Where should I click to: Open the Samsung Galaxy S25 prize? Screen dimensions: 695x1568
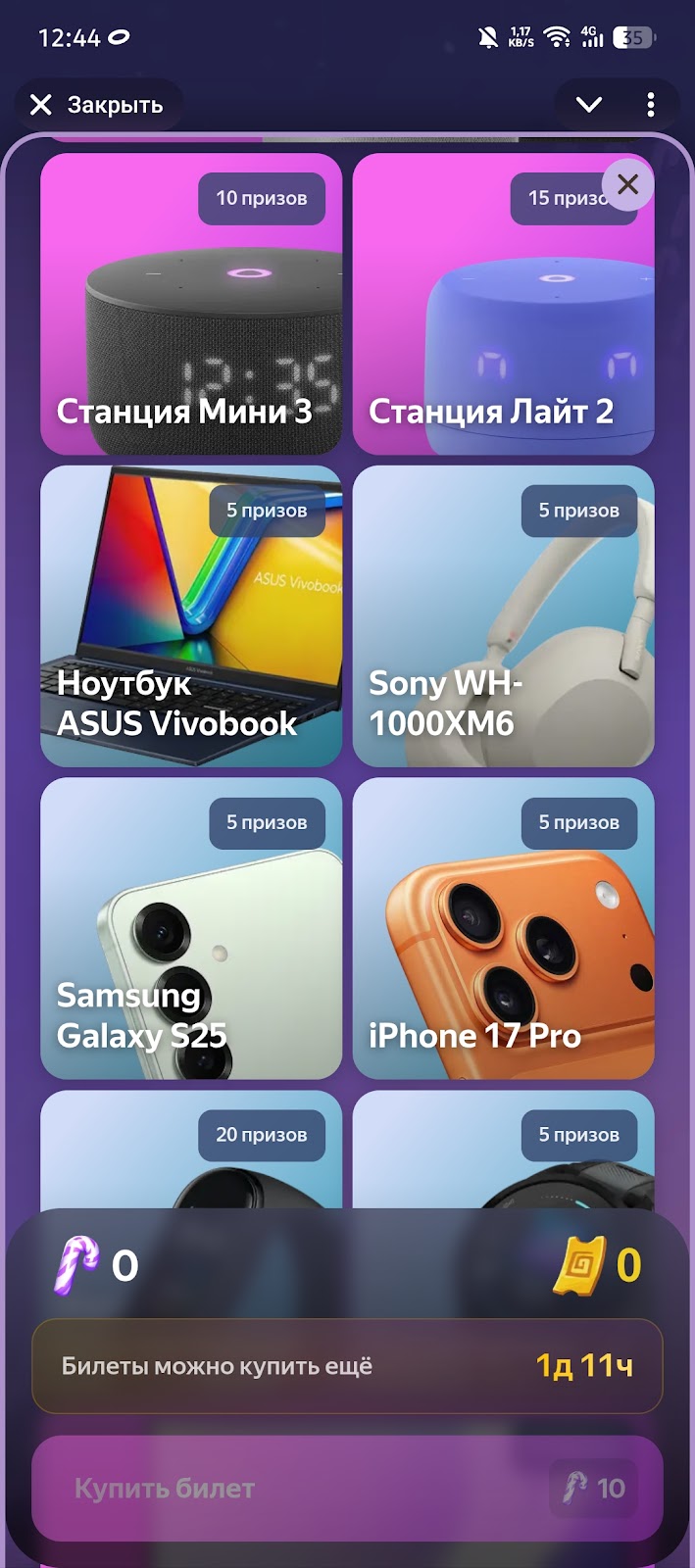coord(191,928)
